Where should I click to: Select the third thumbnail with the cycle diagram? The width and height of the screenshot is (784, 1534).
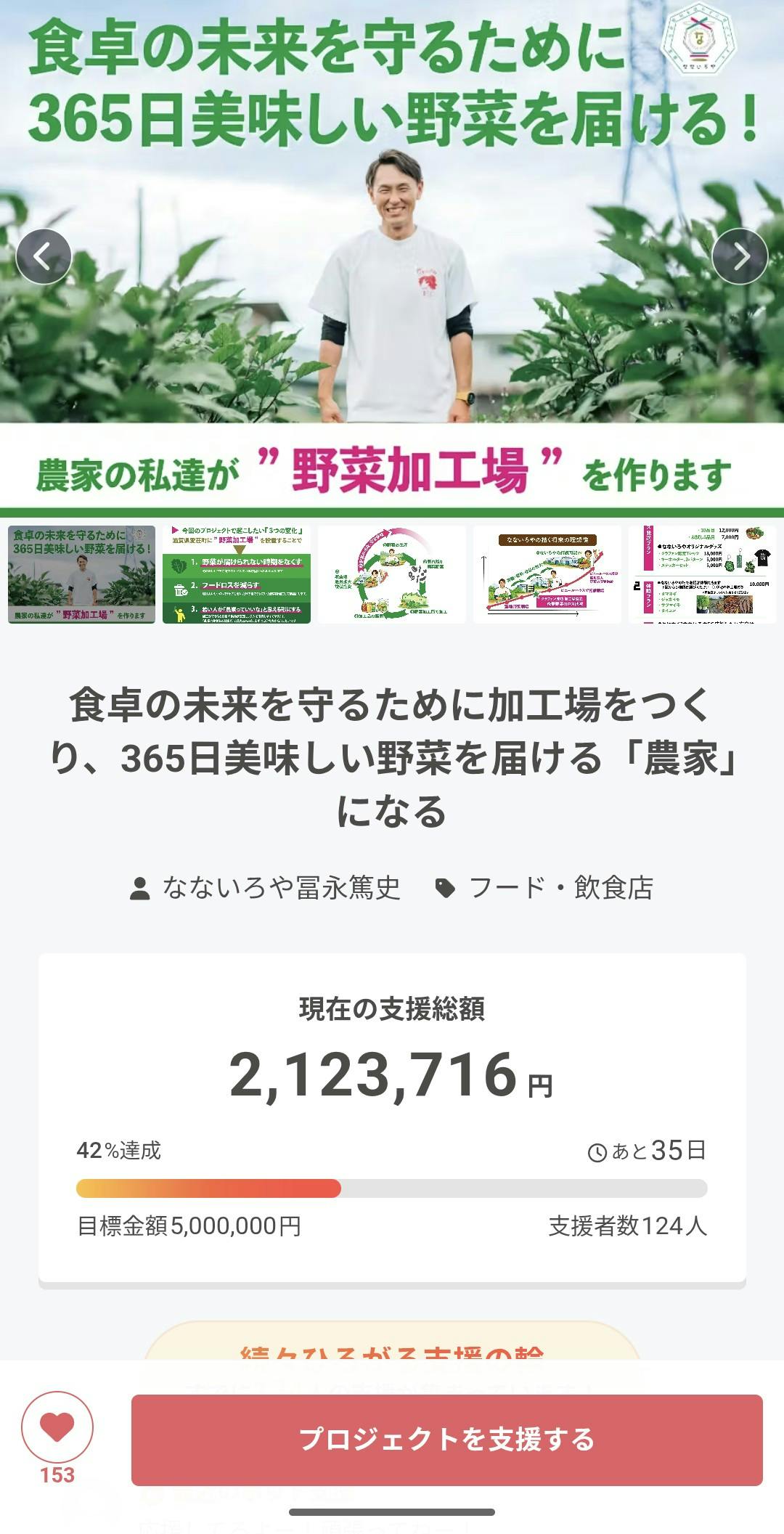tap(392, 574)
